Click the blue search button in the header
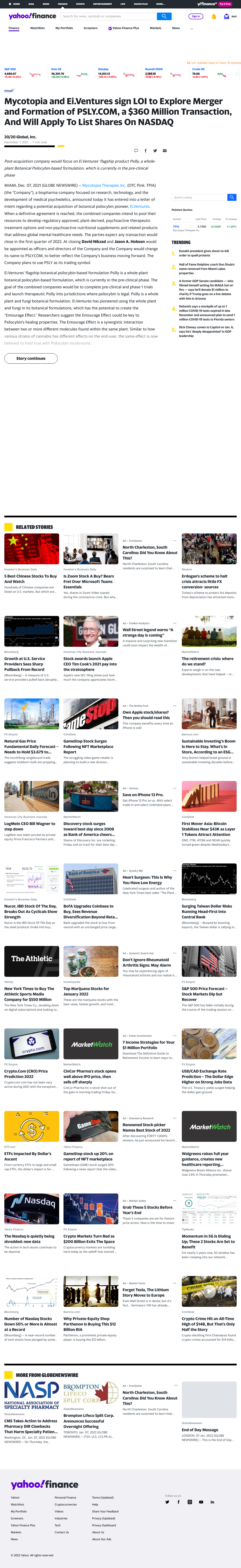 pyautogui.click(x=164, y=17)
